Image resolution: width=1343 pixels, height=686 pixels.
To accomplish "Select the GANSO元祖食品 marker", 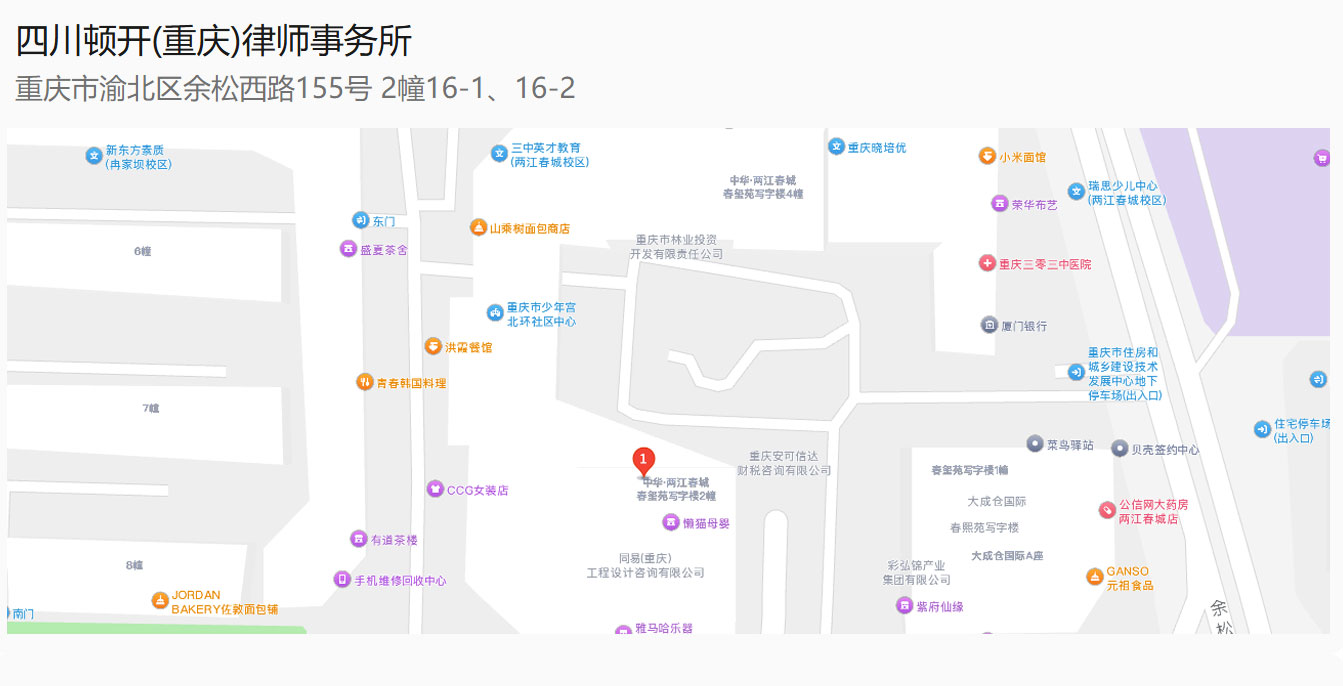I will tap(1095, 577).
